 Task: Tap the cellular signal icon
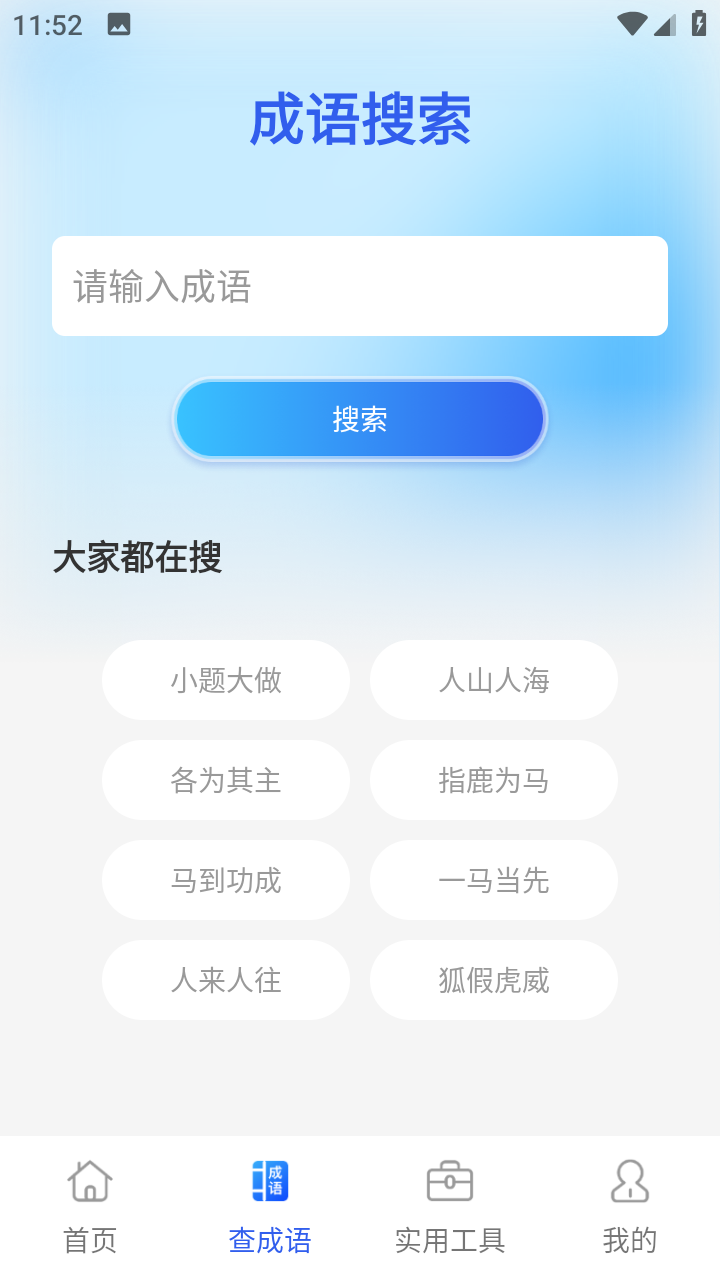click(x=664, y=25)
